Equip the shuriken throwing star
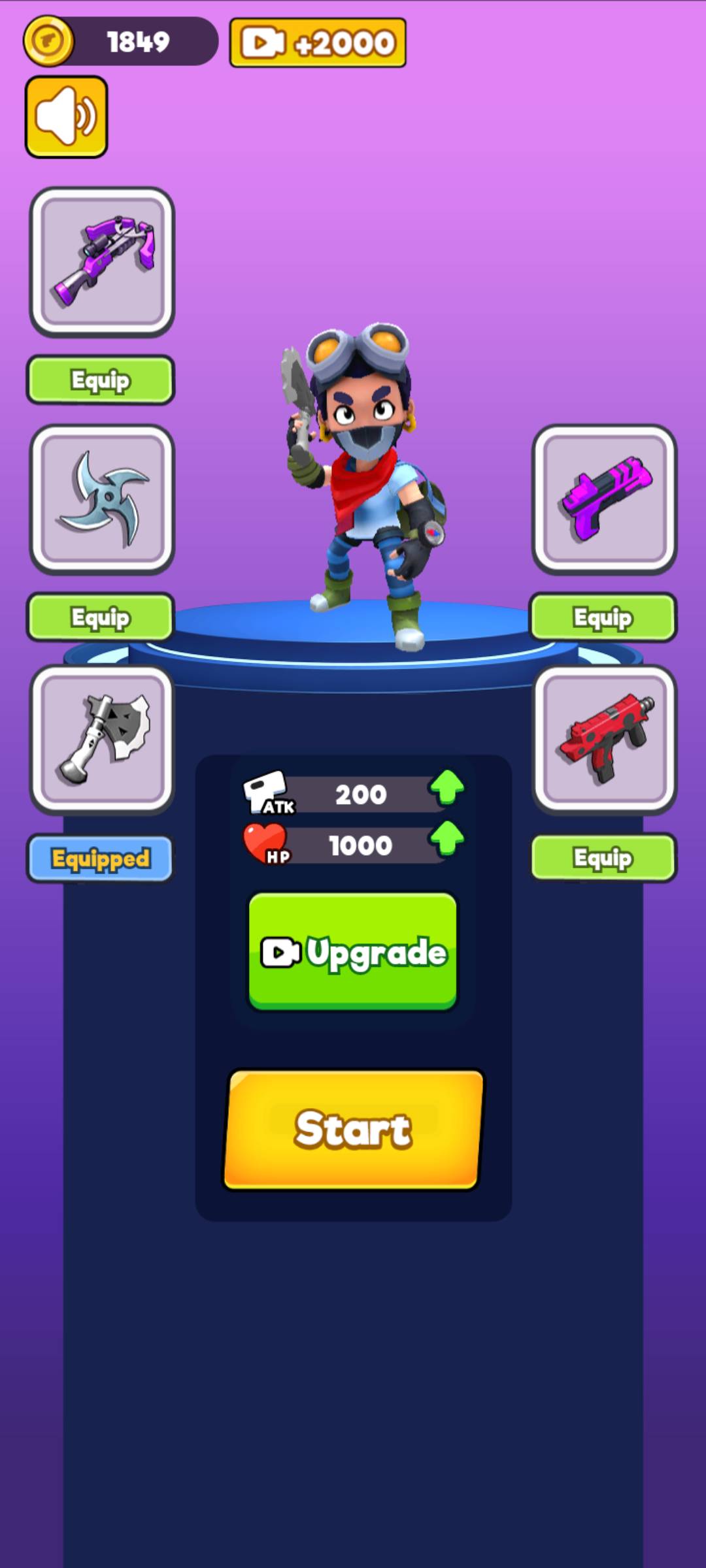The width and height of the screenshot is (706, 1568). pos(101,617)
